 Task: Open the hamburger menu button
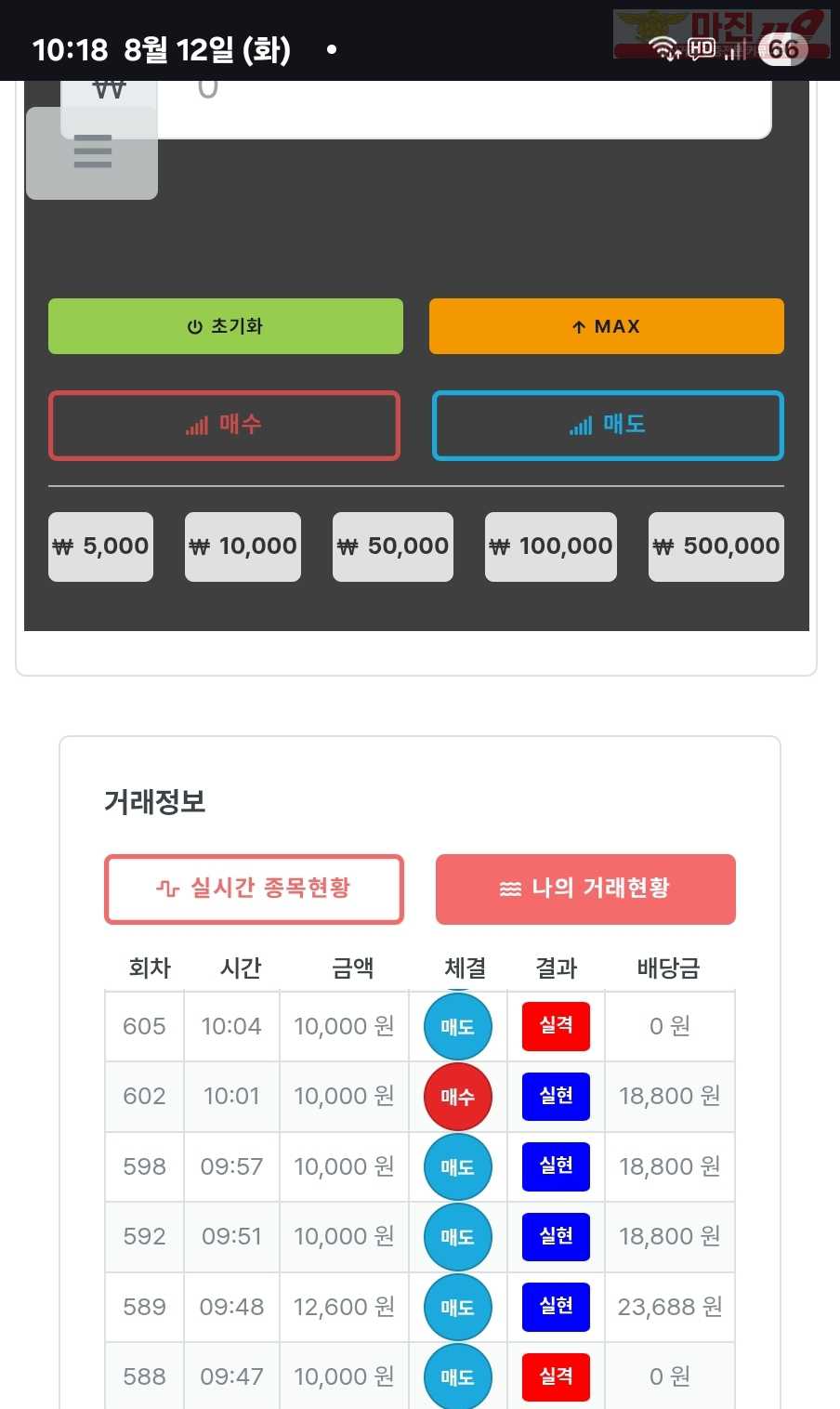pyautogui.click(x=92, y=152)
